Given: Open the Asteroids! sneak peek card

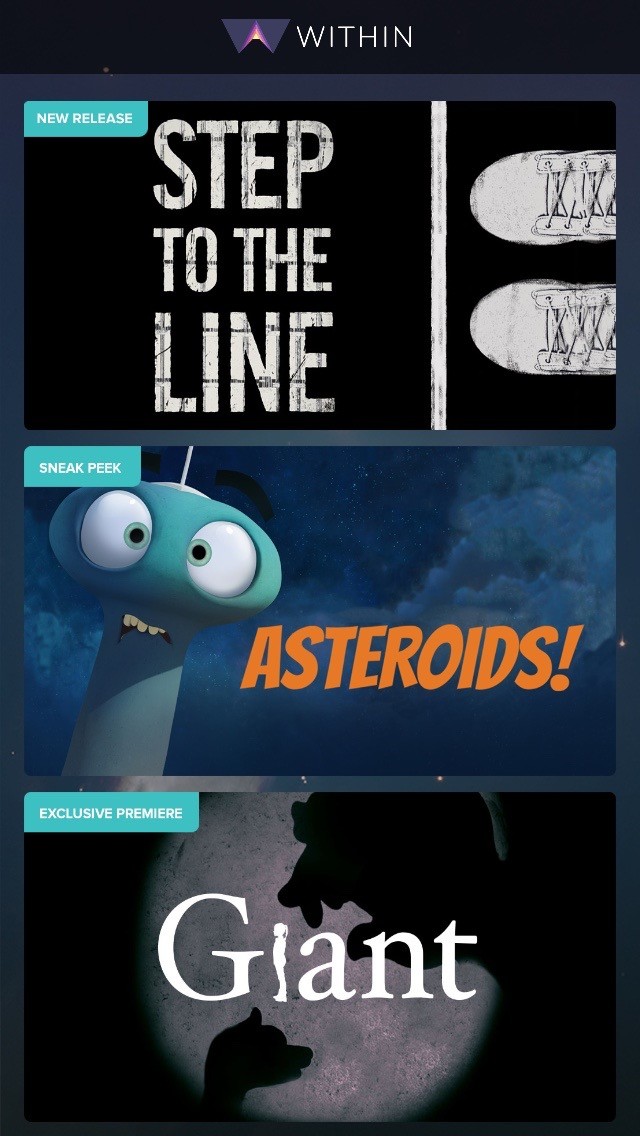Looking at the screenshot, I should [x=320, y=611].
